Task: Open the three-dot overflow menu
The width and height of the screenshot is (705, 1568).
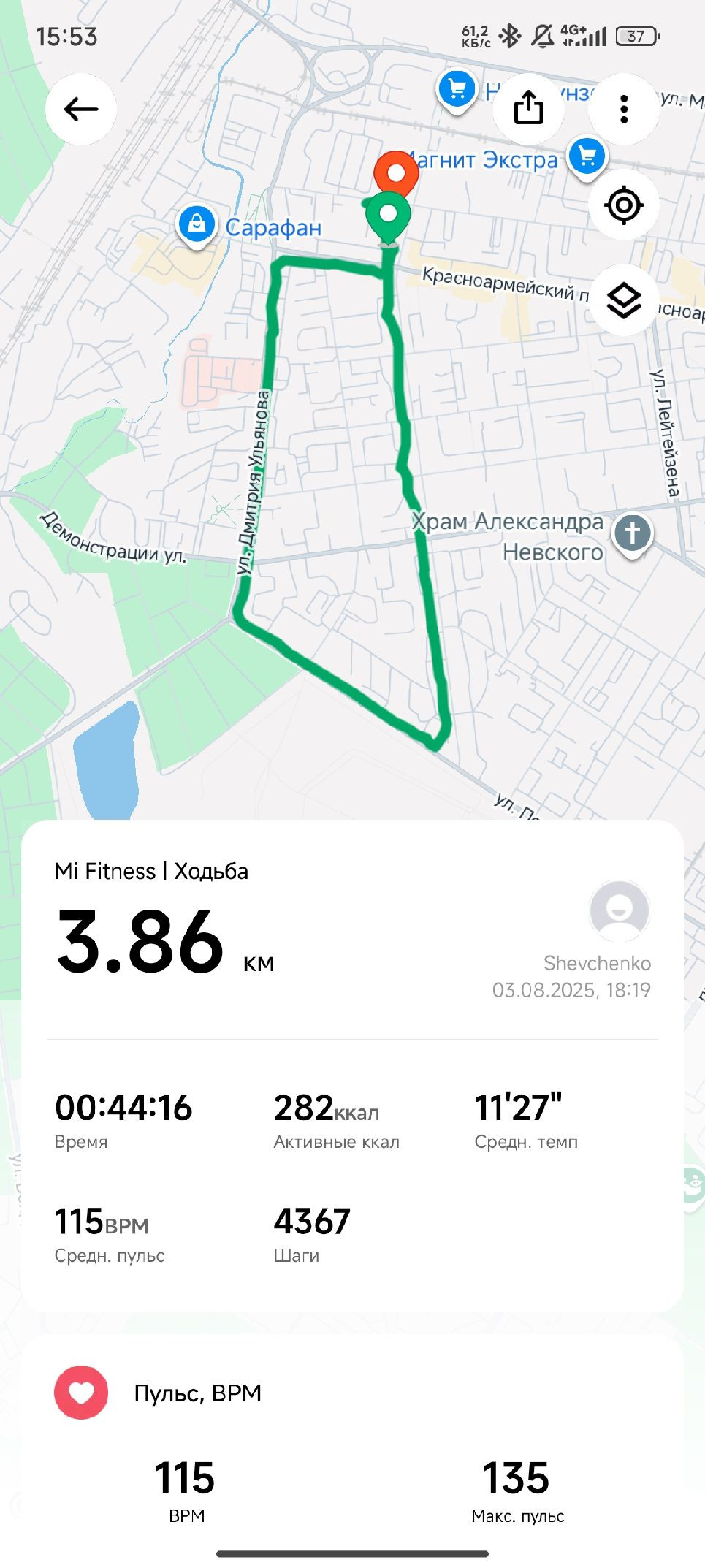Action: (x=624, y=109)
